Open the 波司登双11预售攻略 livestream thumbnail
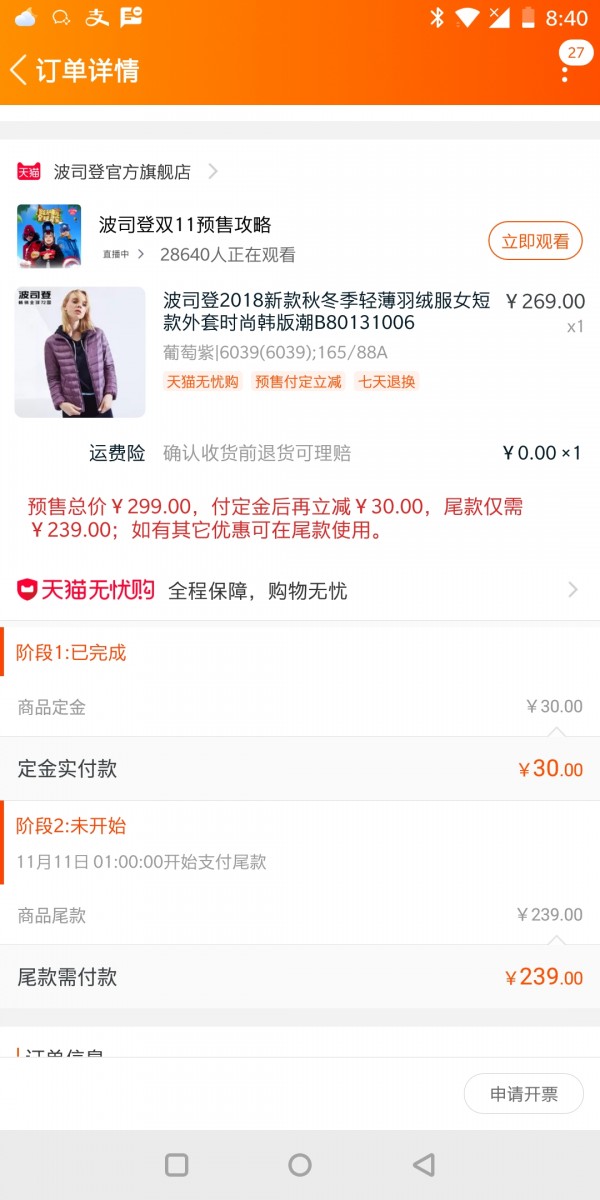The width and height of the screenshot is (600, 1200). (x=49, y=236)
